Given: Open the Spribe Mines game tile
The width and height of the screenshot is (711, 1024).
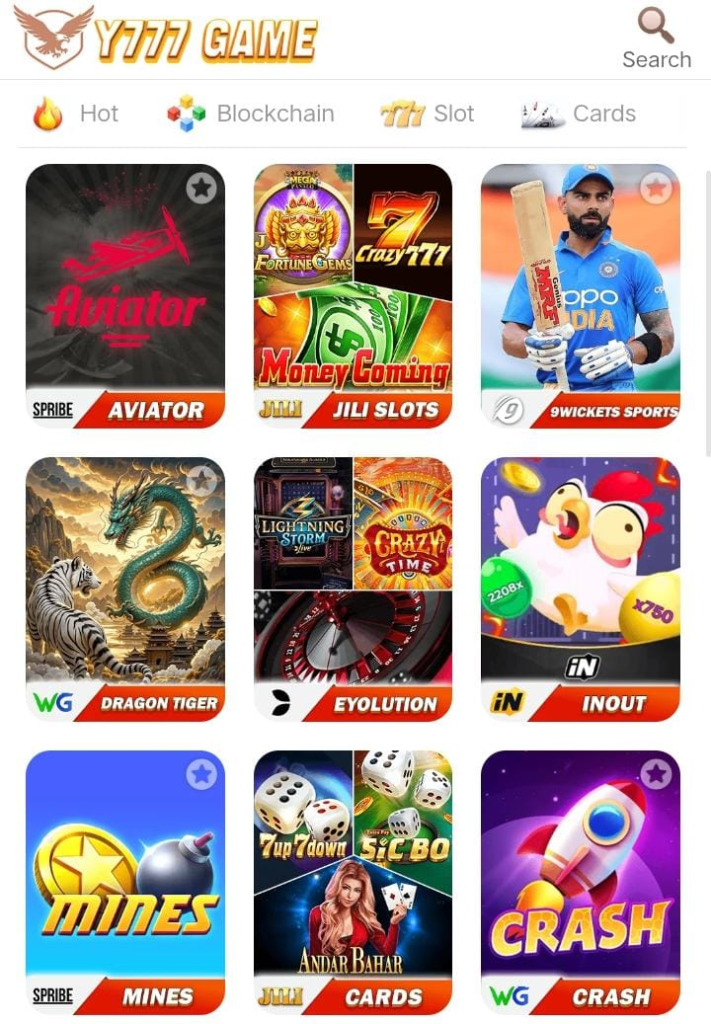Looking at the screenshot, I should tap(125, 880).
